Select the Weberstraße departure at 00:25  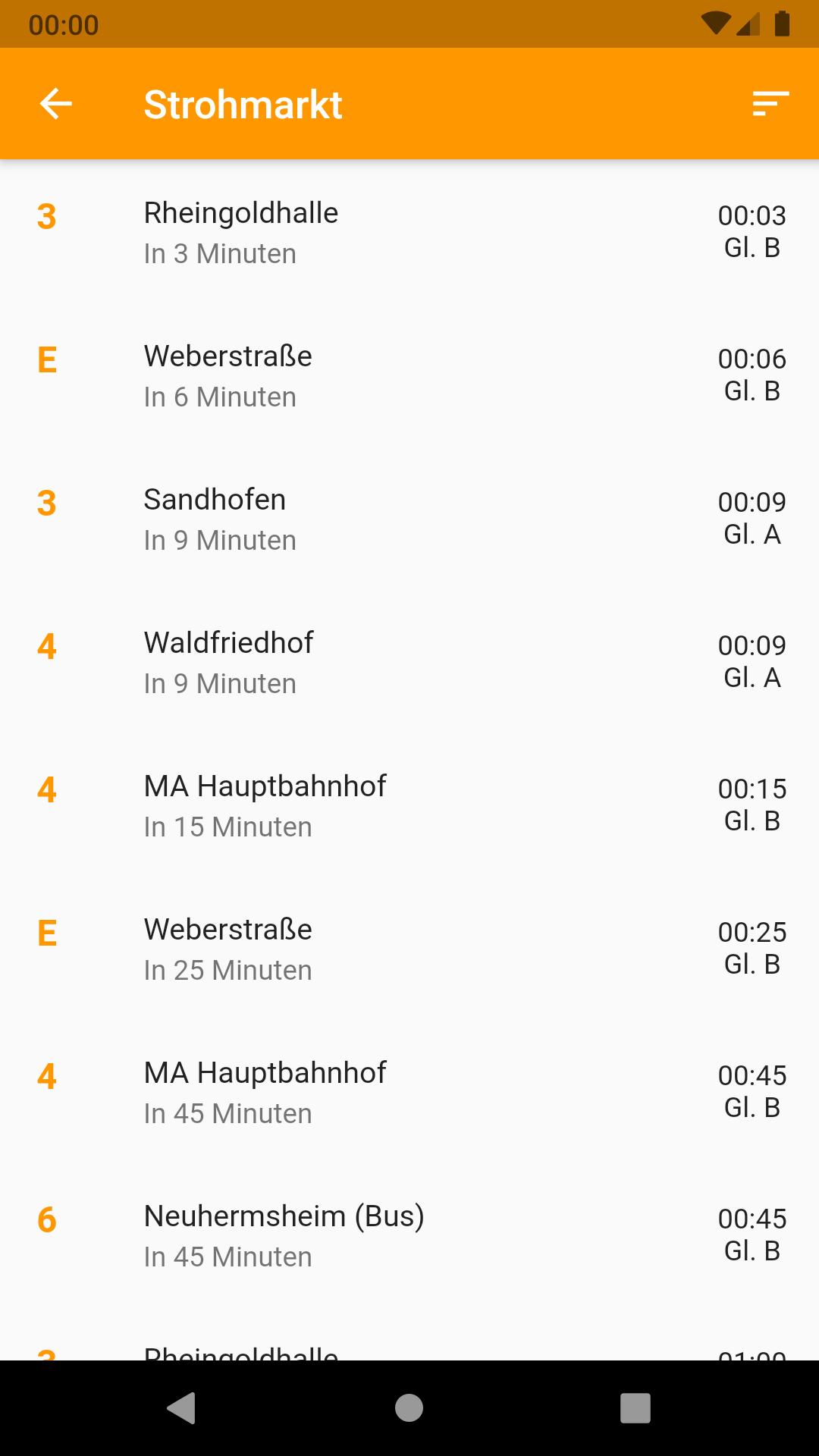pyautogui.click(x=409, y=949)
